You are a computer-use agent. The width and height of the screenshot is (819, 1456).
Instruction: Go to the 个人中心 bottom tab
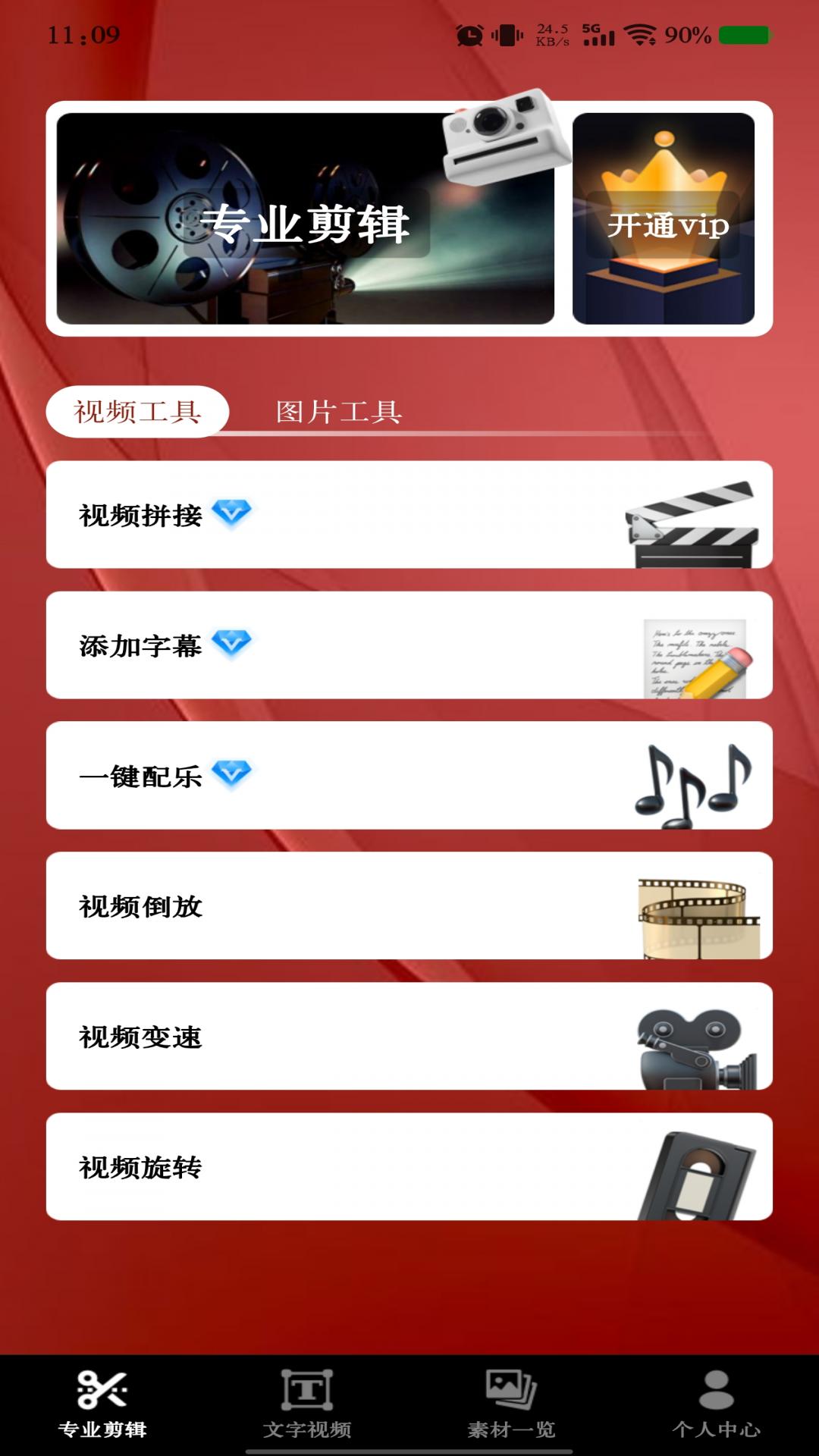(717, 1404)
